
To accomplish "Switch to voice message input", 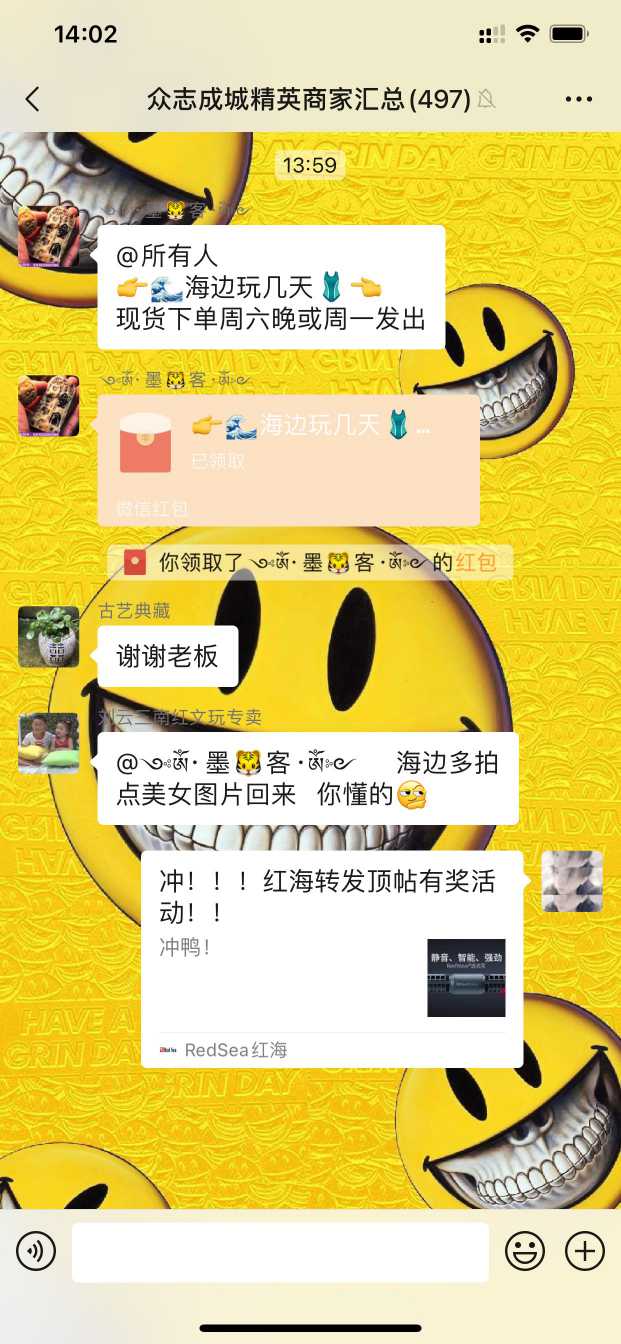I will [x=36, y=1251].
